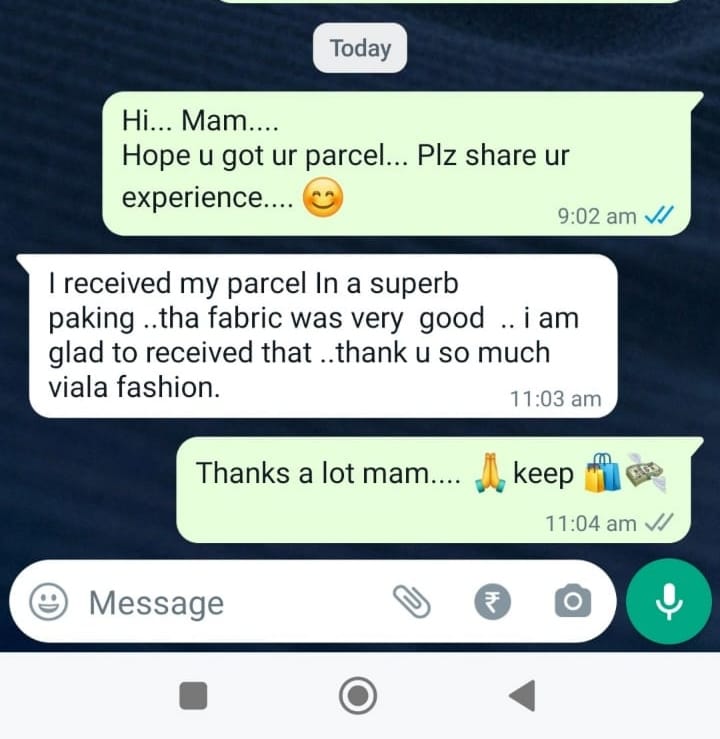Screen dimensions: 720x739
Task: Go back using system navigation triangle
Action: click(x=522, y=695)
